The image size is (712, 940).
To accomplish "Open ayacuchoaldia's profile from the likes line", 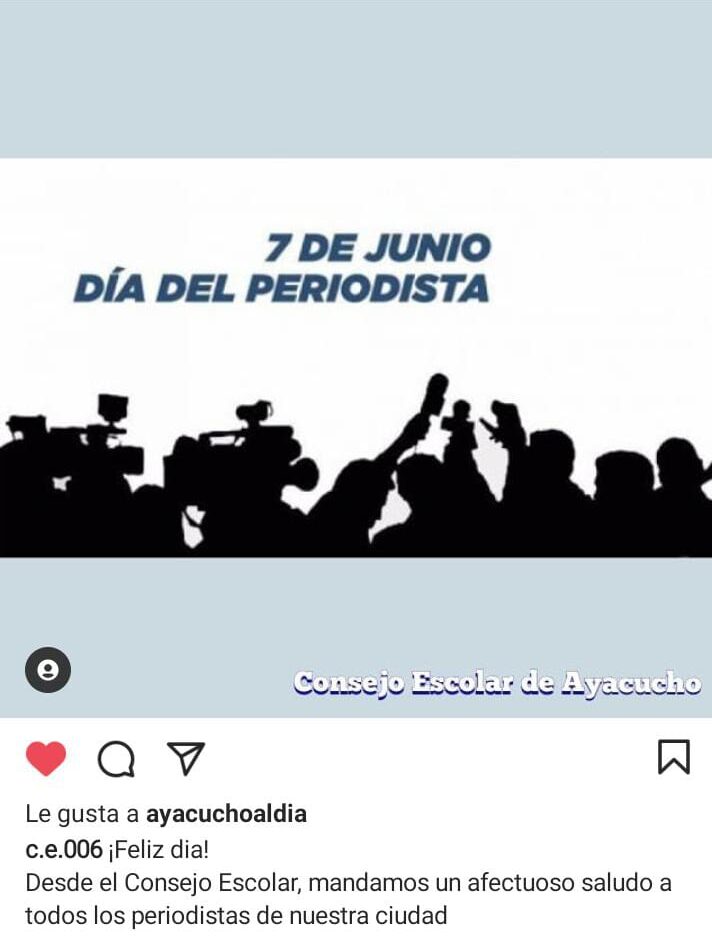I will click(226, 814).
